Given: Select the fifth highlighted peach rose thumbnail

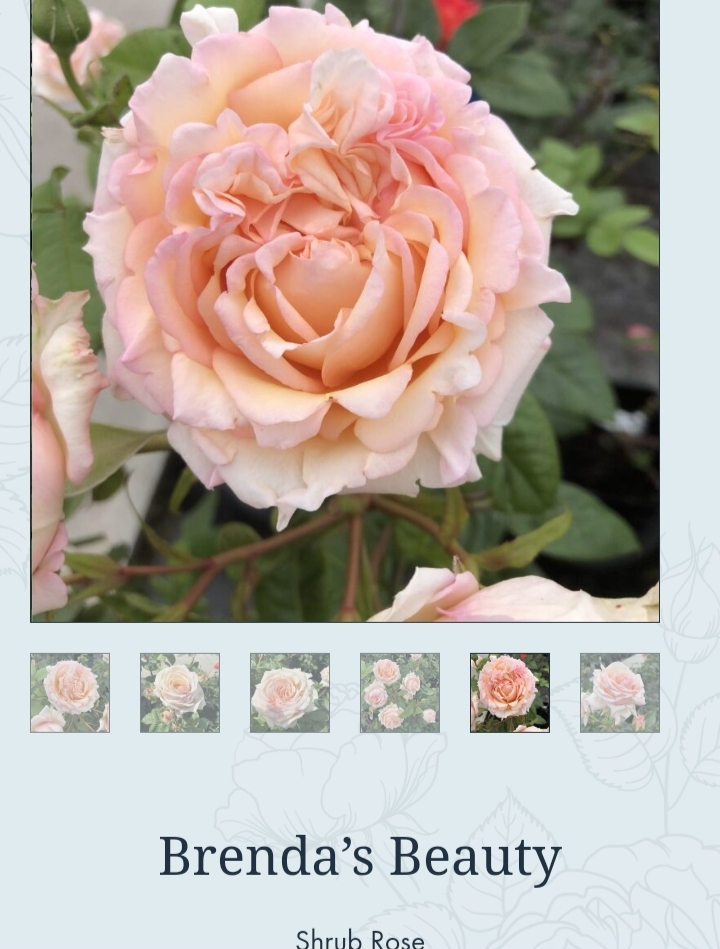Looking at the screenshot, I should pos(510,693).
